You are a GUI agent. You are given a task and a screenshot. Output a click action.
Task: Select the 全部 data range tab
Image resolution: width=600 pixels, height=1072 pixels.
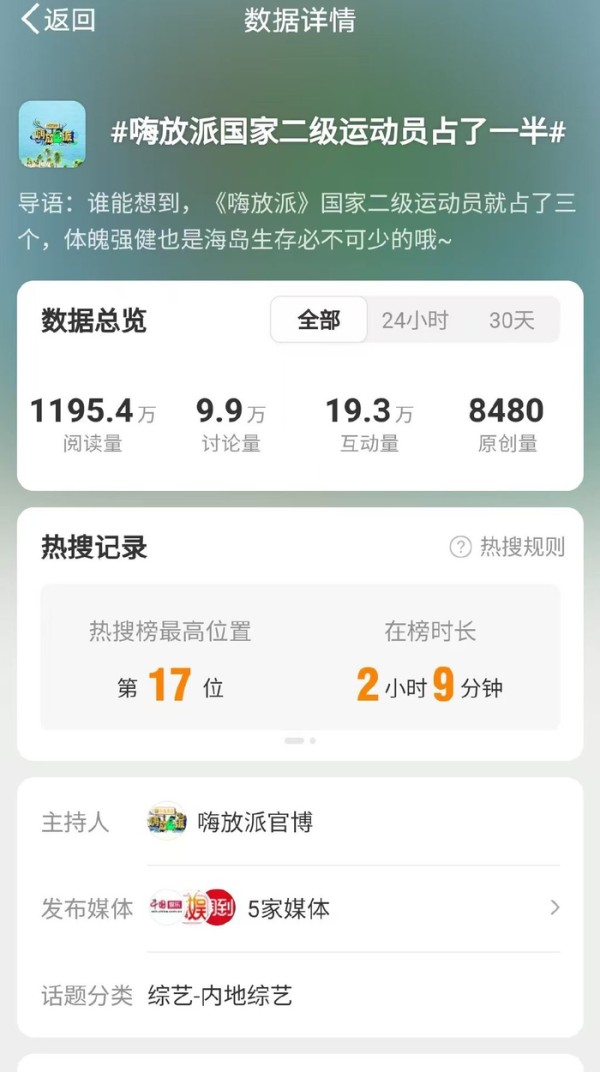coord(319,320)
